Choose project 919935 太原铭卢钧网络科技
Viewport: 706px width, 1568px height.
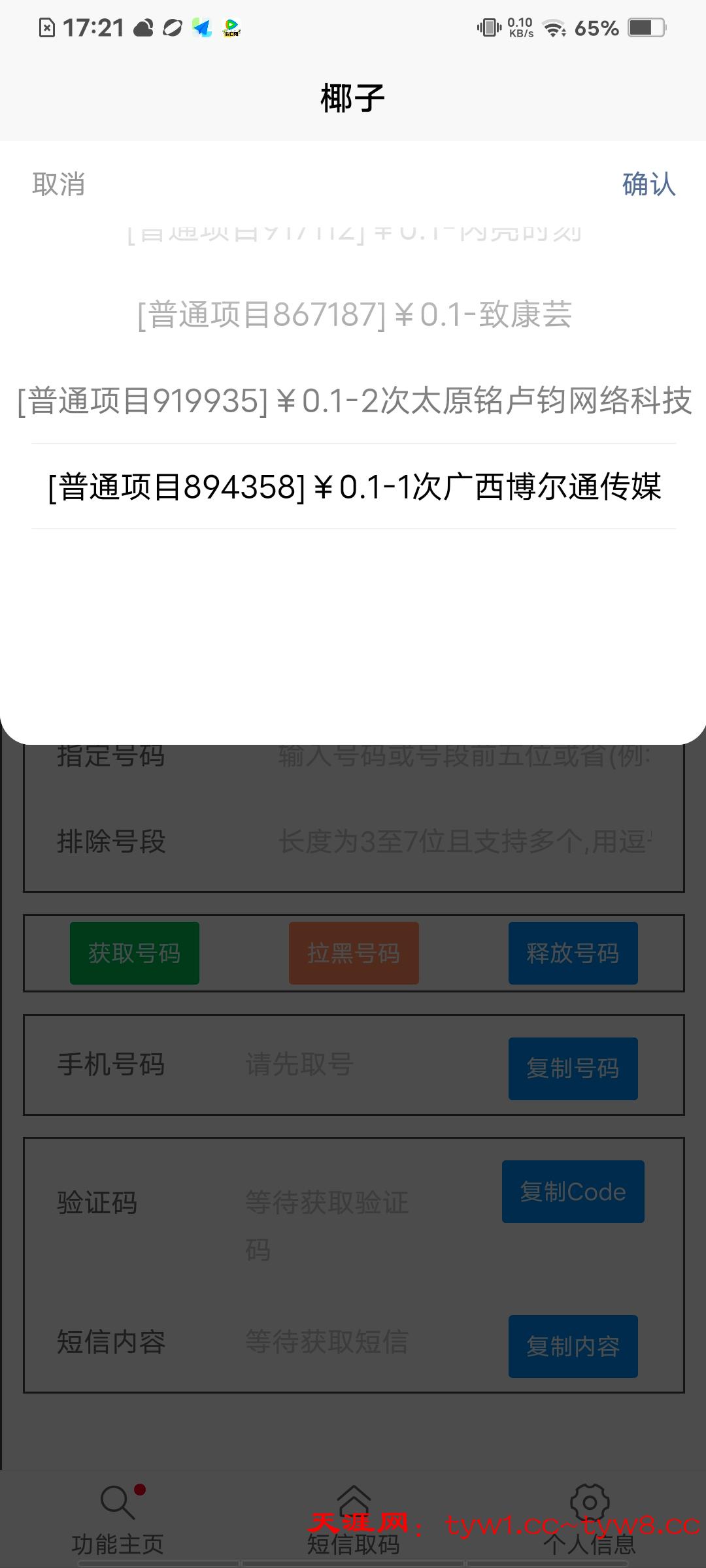coord(353,402)
